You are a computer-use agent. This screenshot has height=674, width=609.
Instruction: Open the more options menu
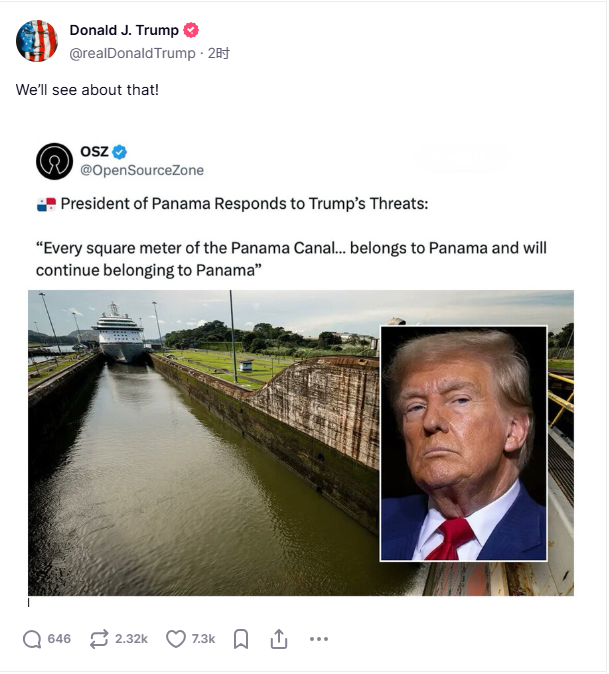click(319, 638)
